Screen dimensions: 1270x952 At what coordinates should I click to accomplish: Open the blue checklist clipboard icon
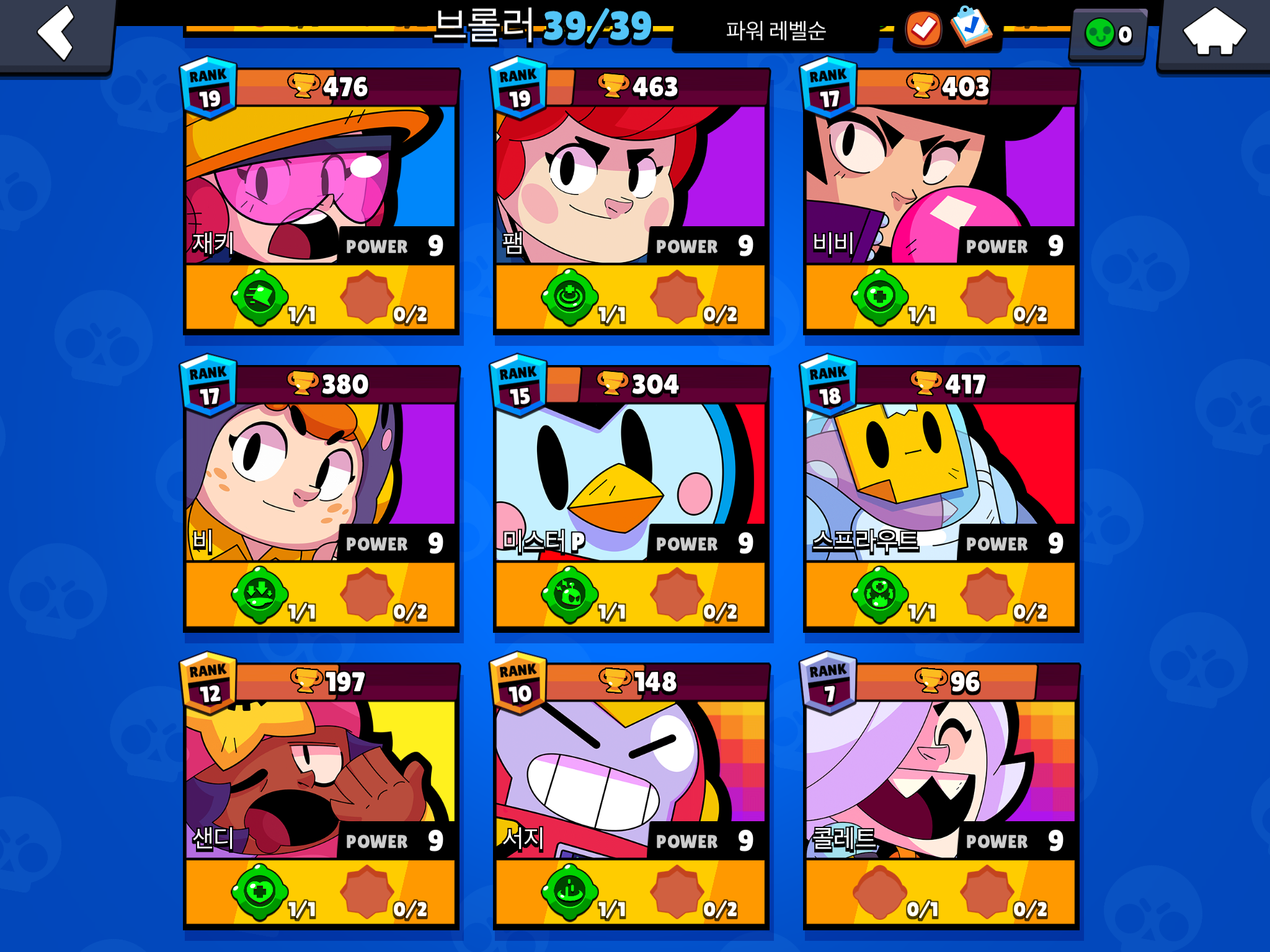coord(971,28)
